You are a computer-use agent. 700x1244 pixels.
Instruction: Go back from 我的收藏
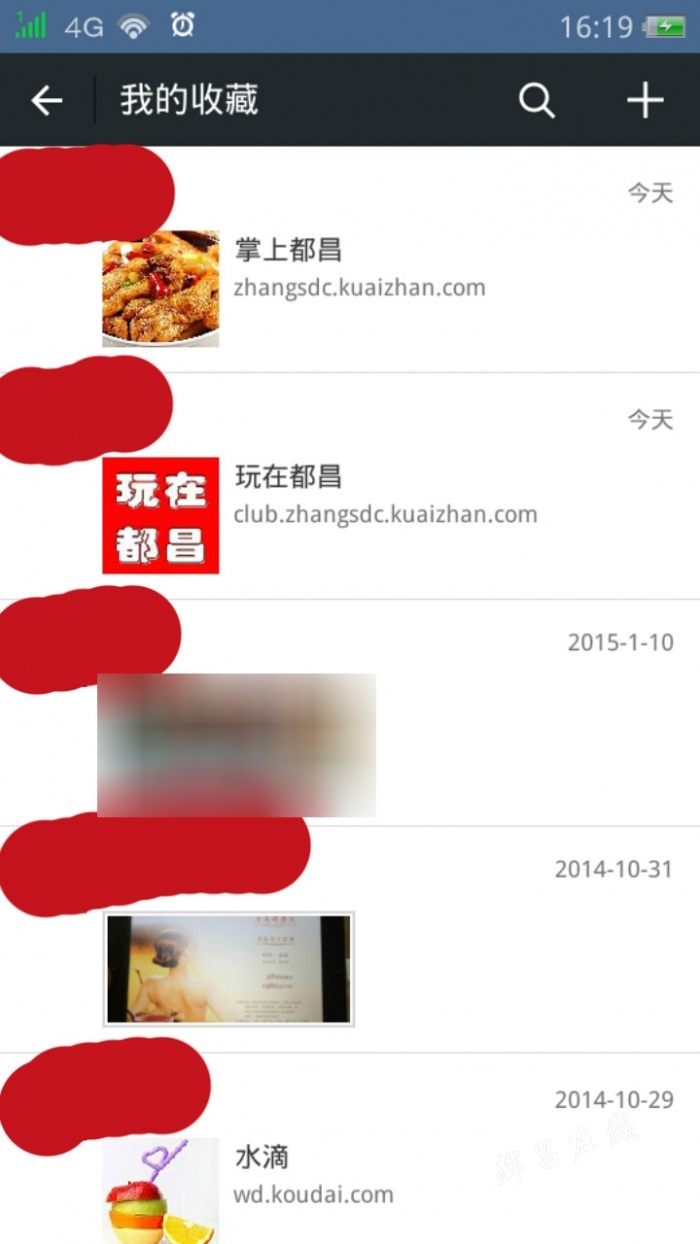tap(46, 100)
